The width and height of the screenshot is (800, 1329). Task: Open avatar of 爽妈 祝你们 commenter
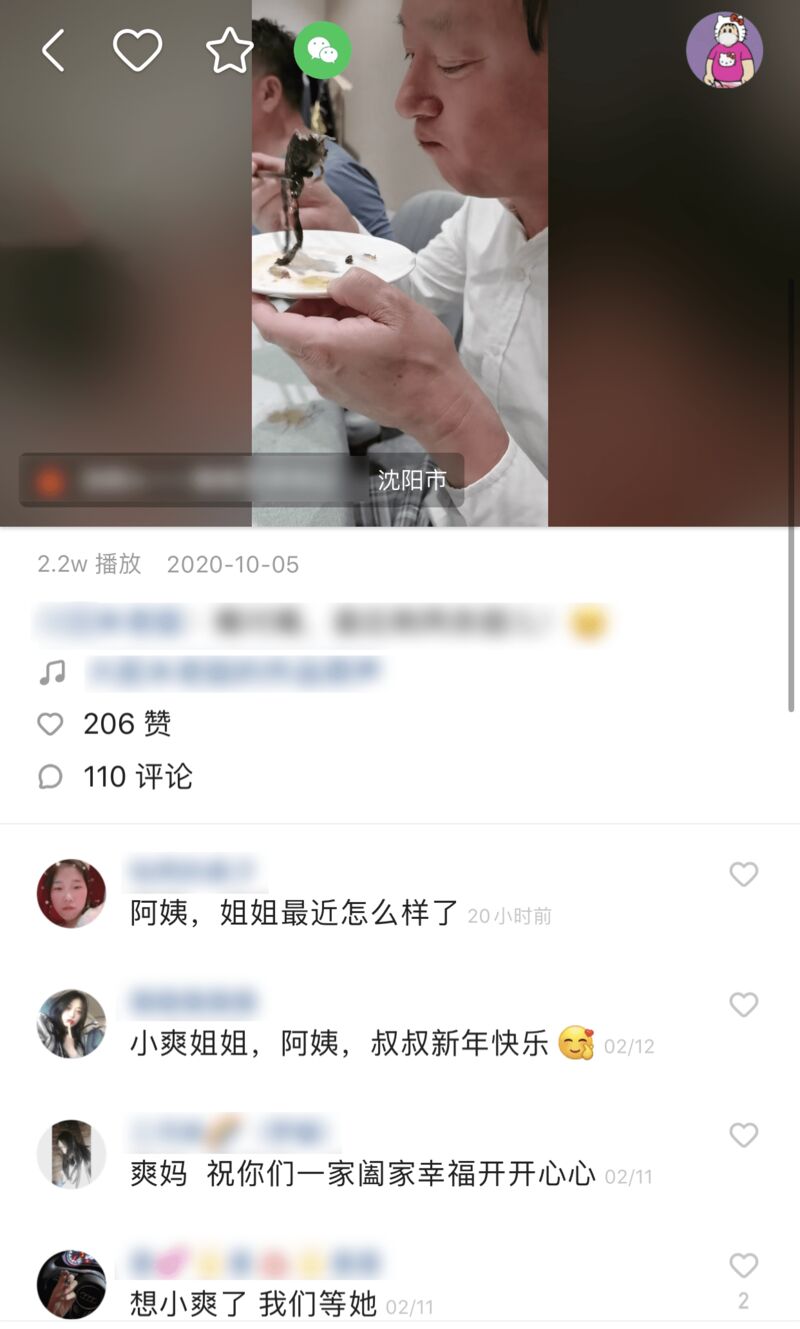pyautogui.click(x=71, y=1153)
